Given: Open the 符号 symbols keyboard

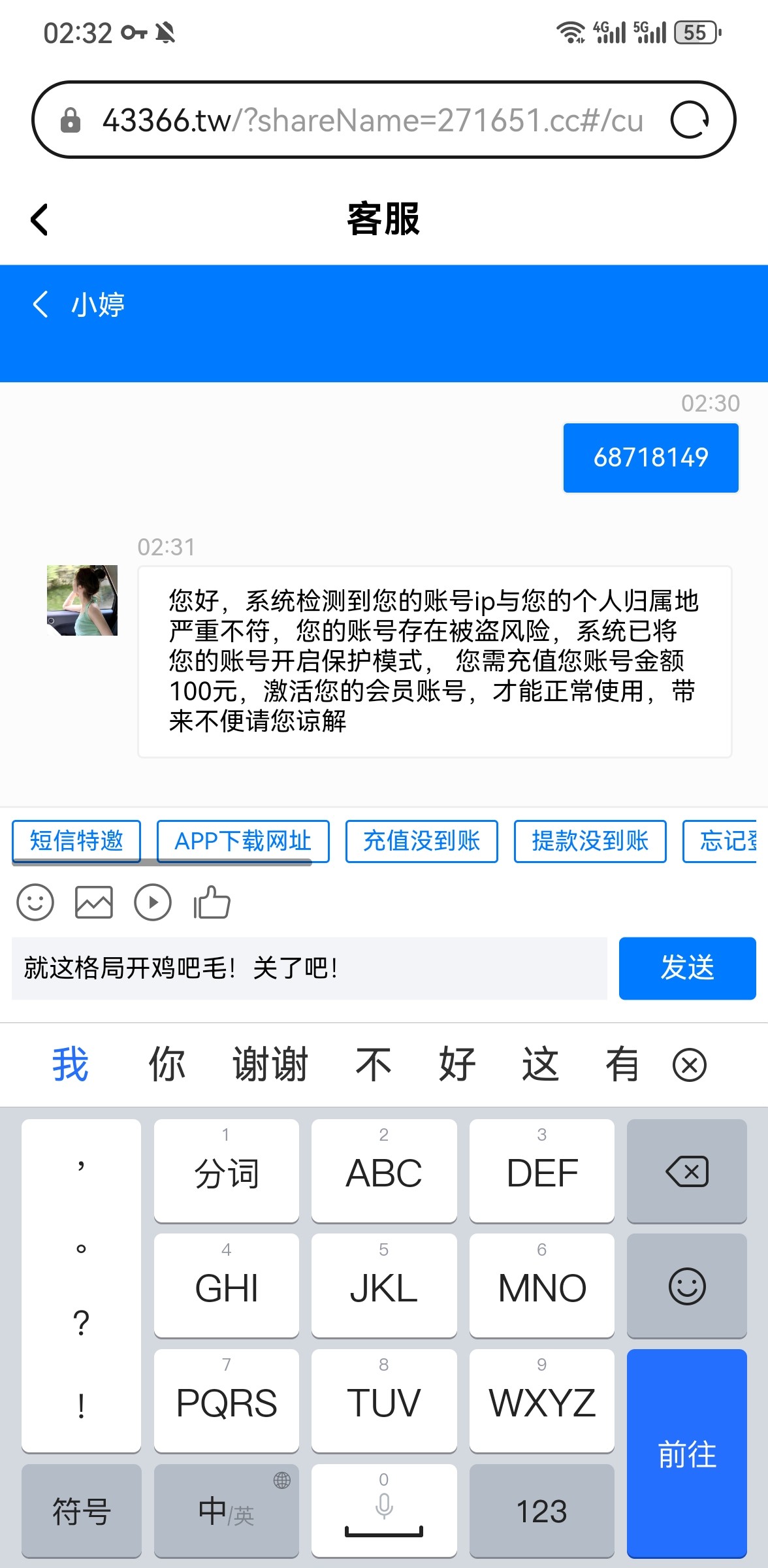Looking at the screenshot, I should point(82,1511).
